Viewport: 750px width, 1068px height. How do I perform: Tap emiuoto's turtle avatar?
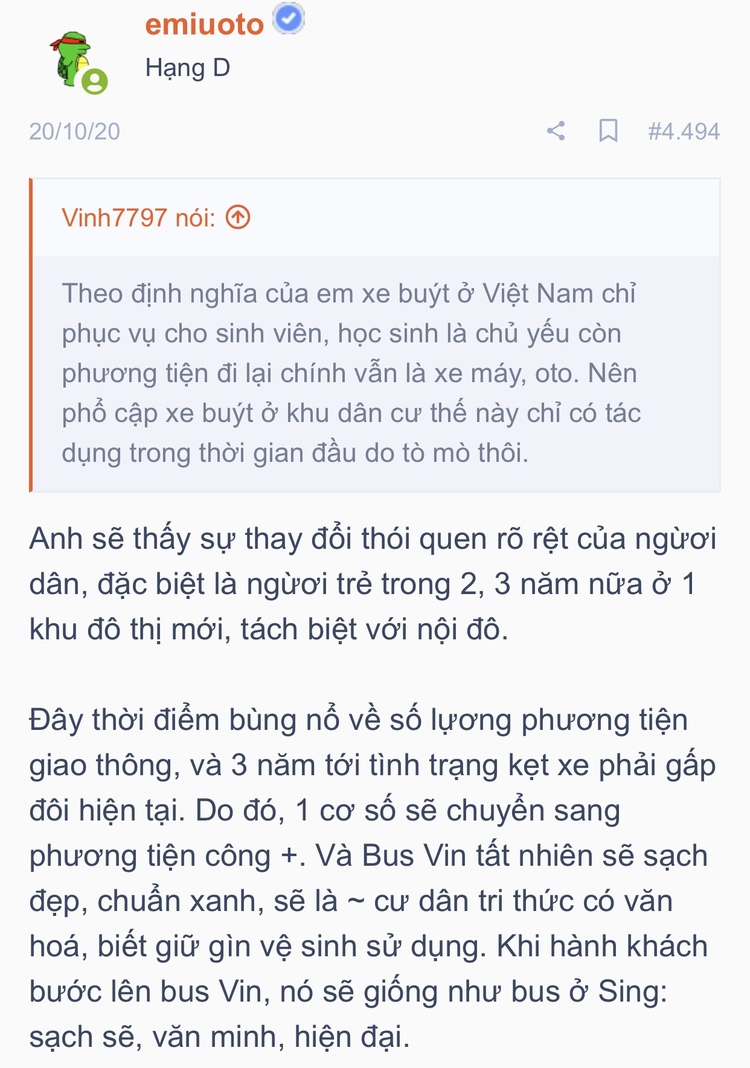pyautogui.click(x=74, y=59)
